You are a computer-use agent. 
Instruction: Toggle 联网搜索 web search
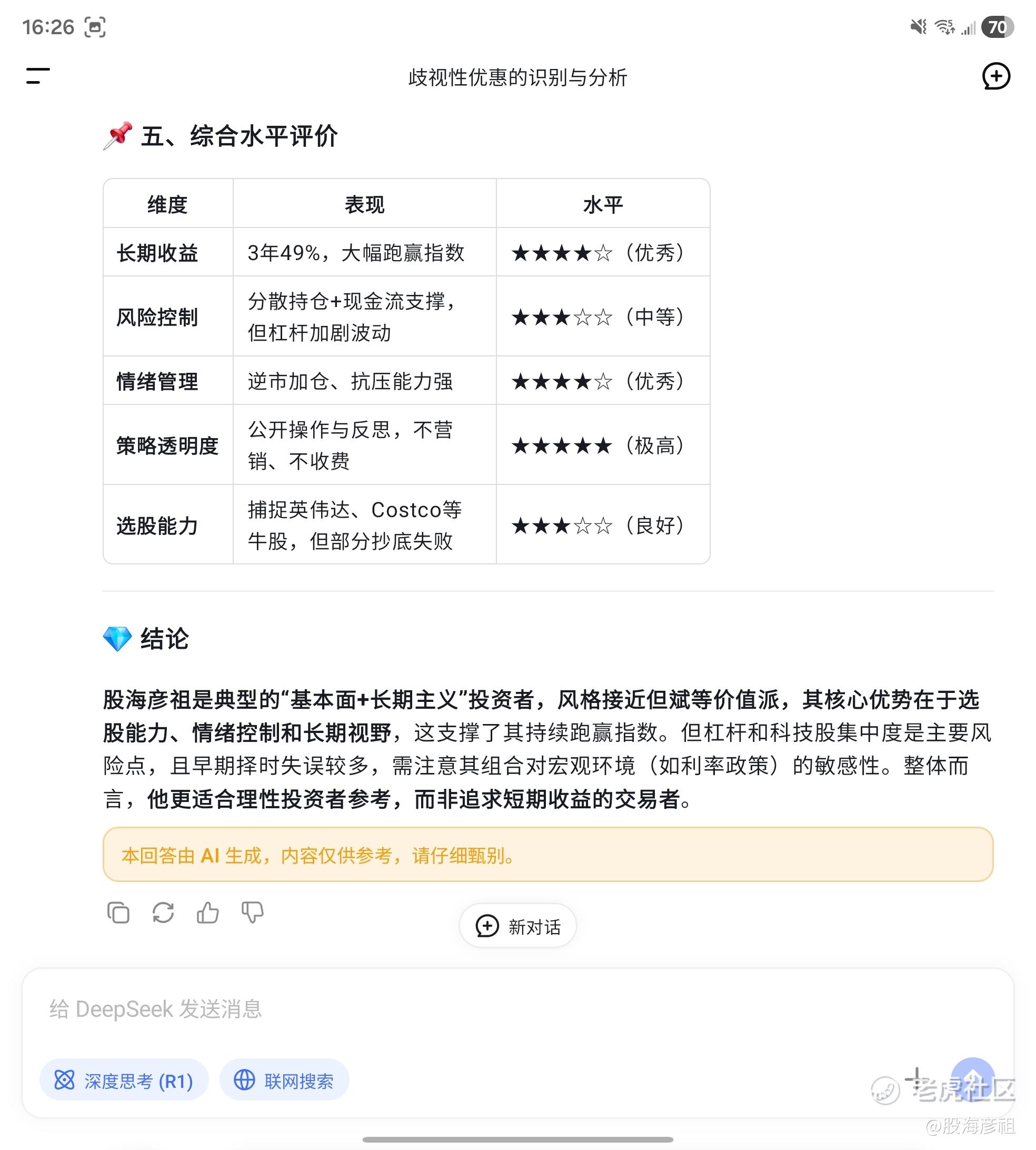click(x=284, y=1080)
